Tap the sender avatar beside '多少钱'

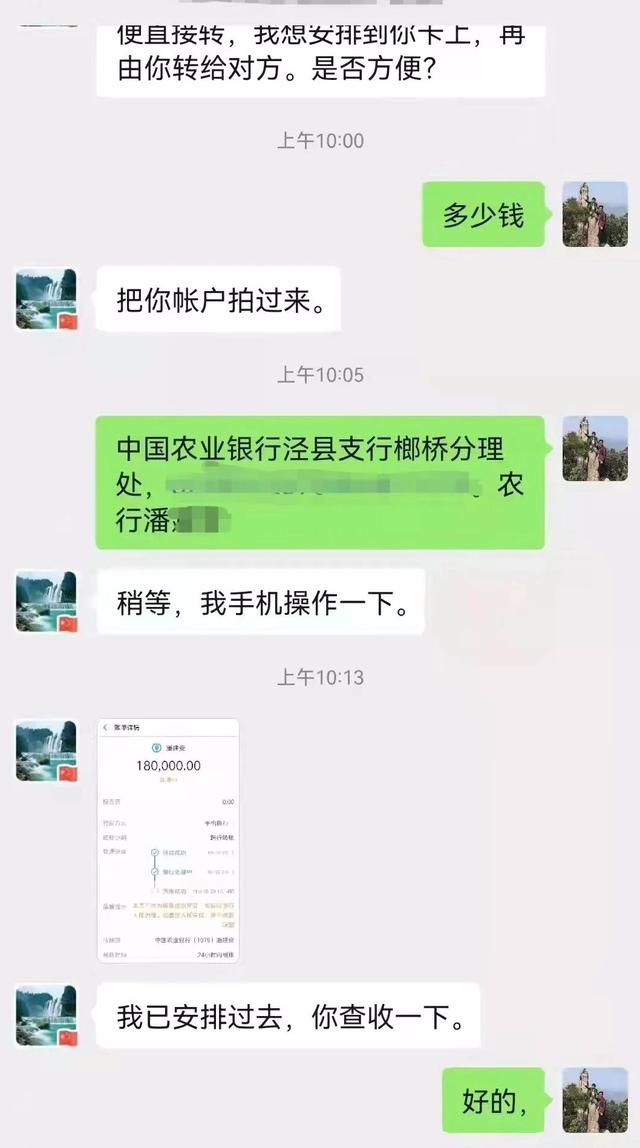pos(595,214)
